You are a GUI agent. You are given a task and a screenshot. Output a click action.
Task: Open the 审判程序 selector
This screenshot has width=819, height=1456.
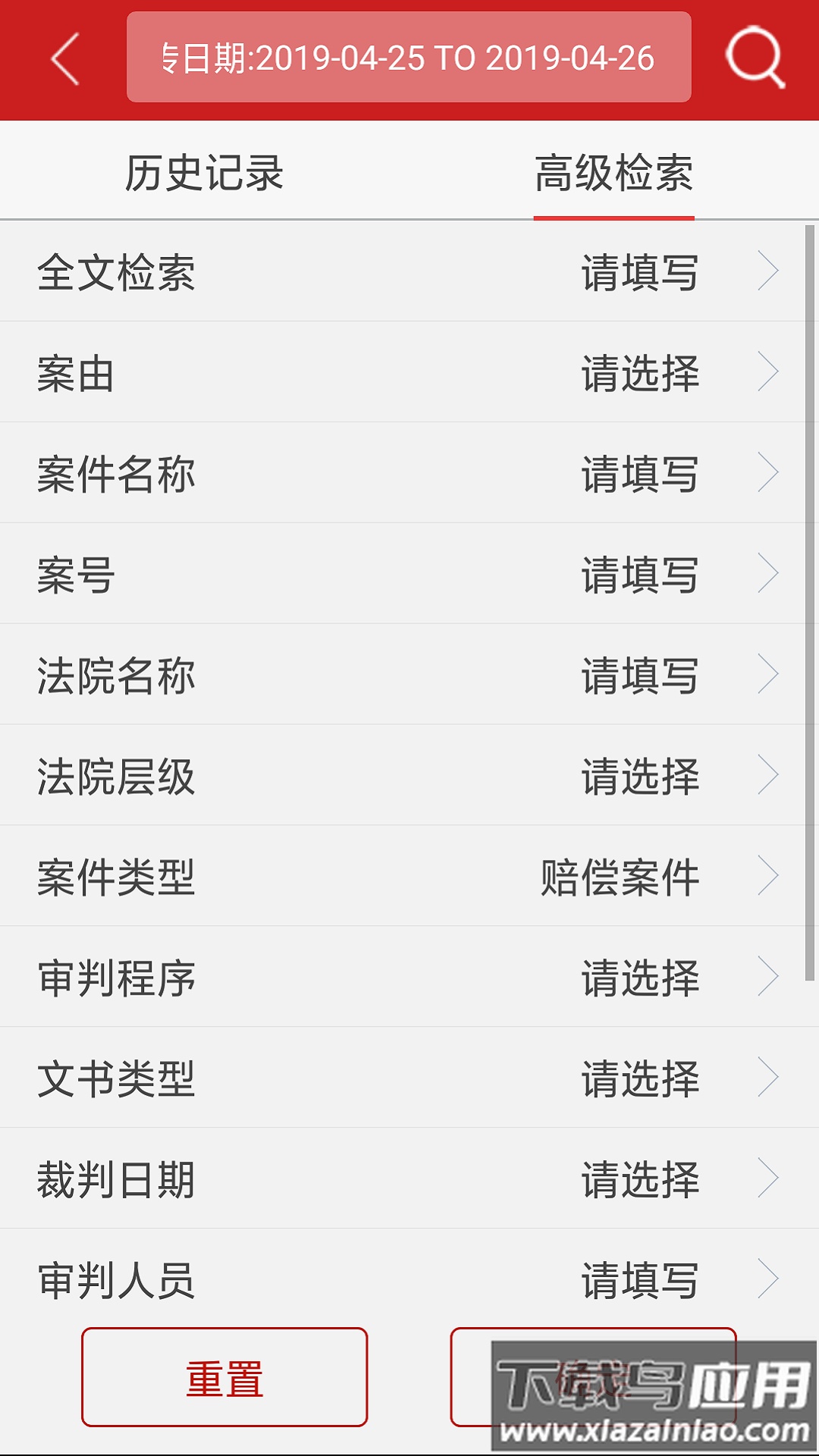[409, 977]
